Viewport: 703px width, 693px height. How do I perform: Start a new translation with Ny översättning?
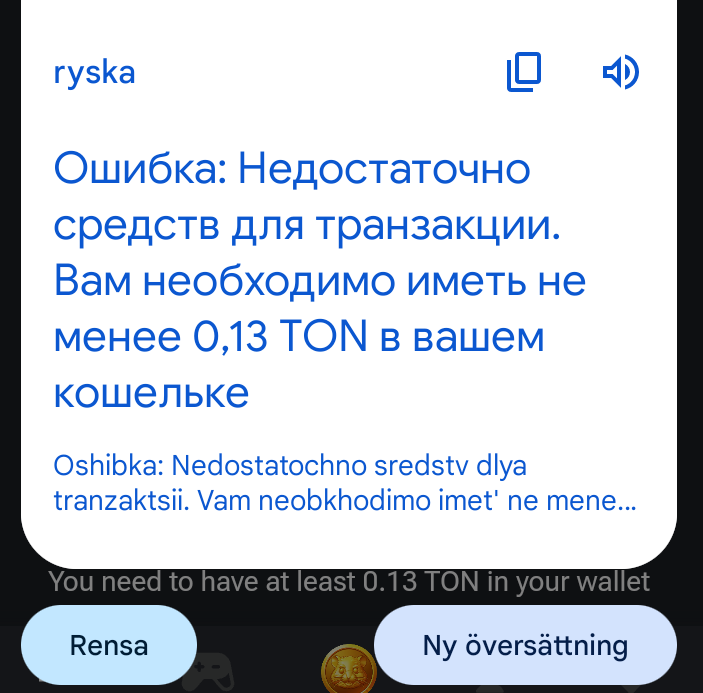[x=525, y=645]
